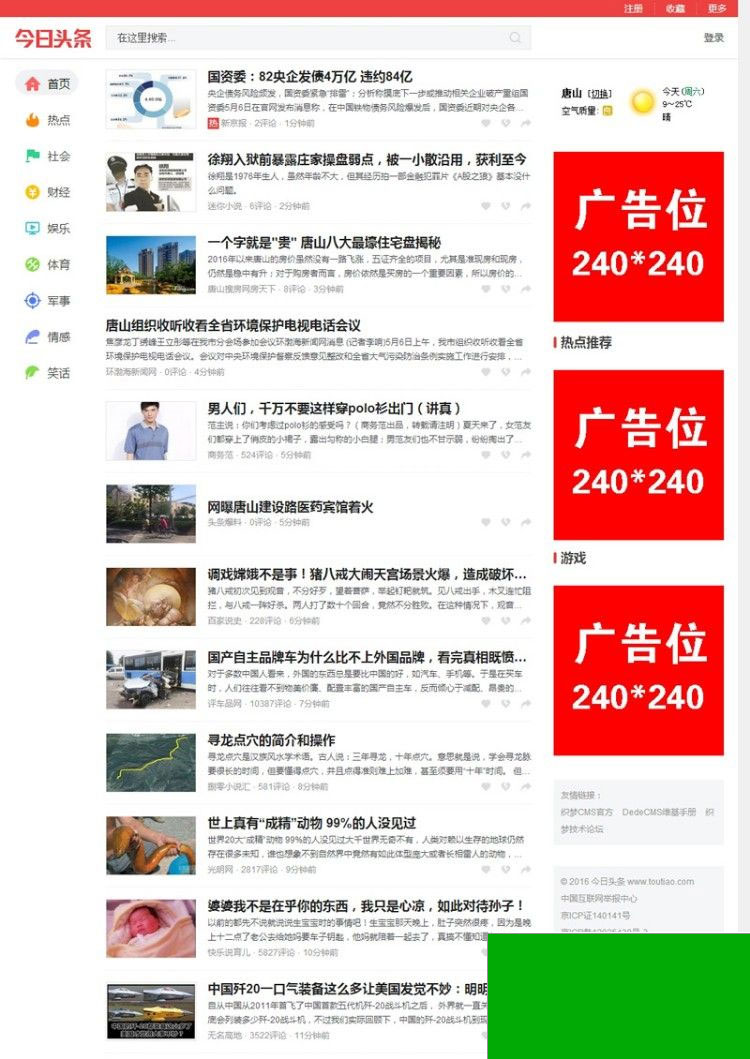Open the ad banner under 热点推荐

click(x=638, y=455)
